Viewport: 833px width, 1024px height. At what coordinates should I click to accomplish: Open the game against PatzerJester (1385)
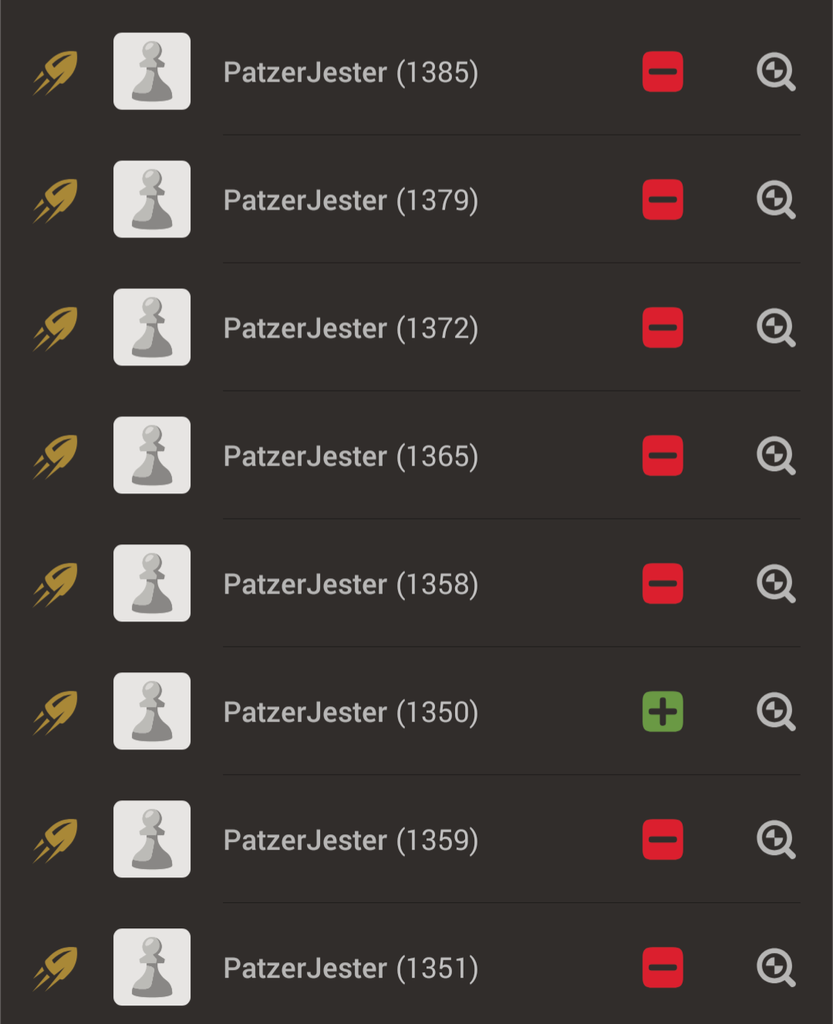pyautogui.click(x=350, y=72)
